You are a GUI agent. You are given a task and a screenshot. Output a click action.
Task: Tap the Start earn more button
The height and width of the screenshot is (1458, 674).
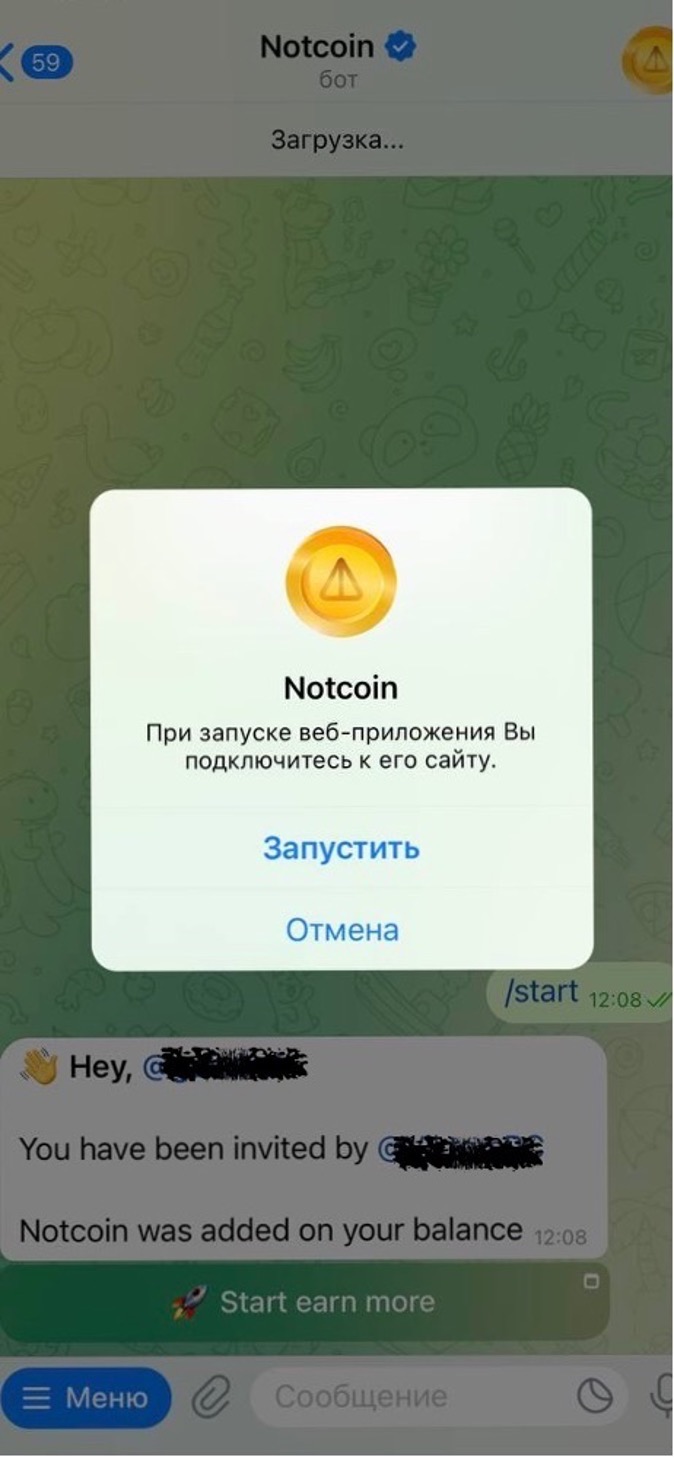(x=304, y=1302)
